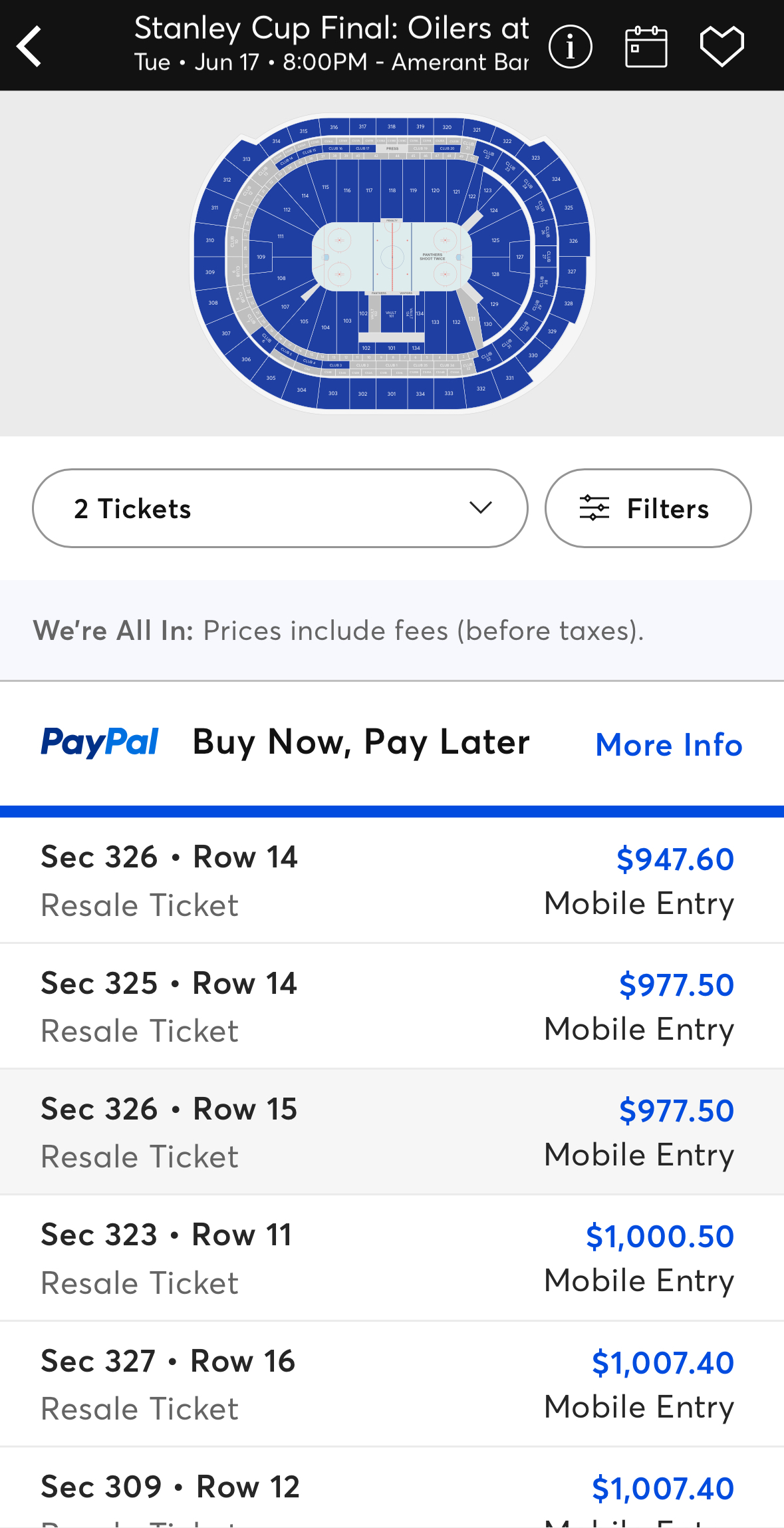The height and width of the screenshot is (1528, 784).
Task: Select the Sec 309 Row 12 listing
Action: pos(392,1487)
